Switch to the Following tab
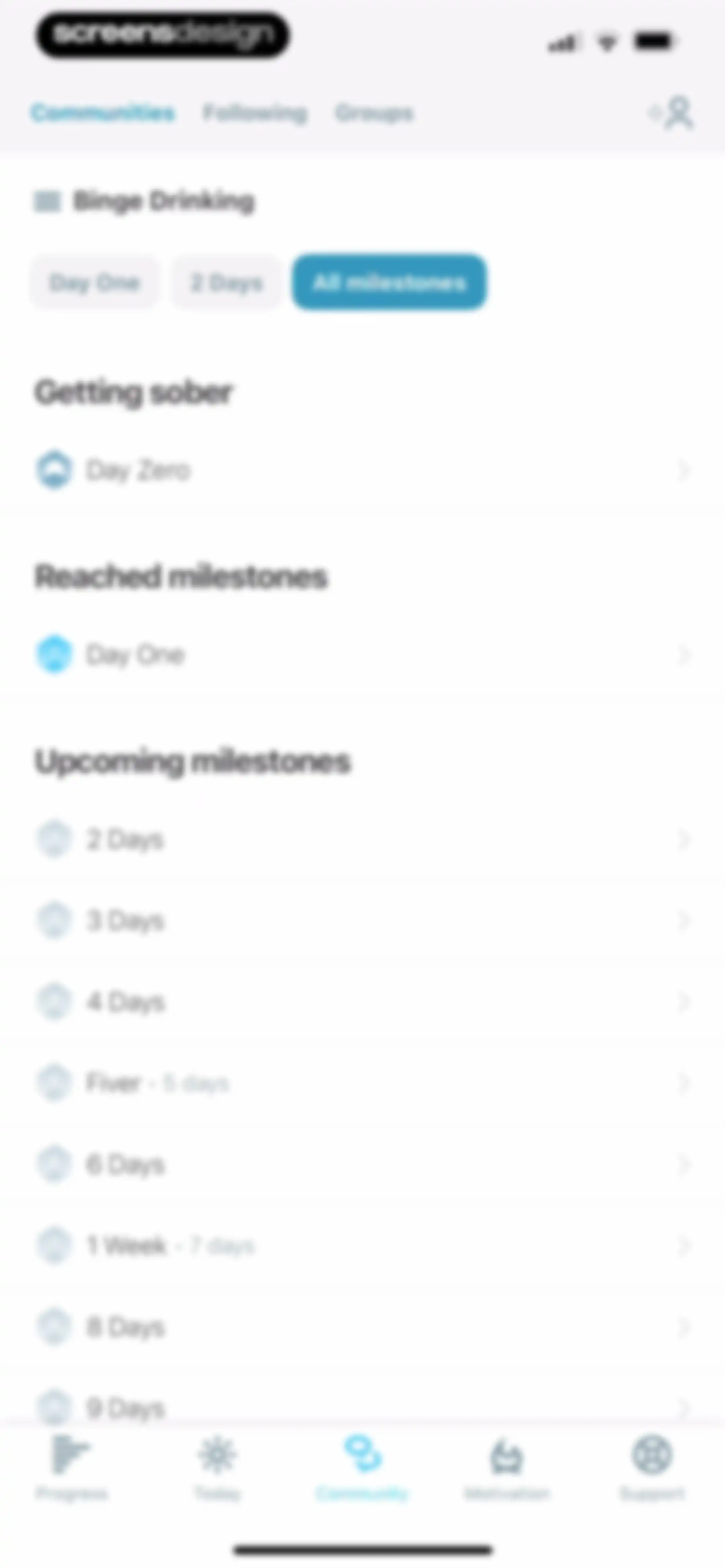725x1568 pixels. pyautogui.click(x=255, y=113)
